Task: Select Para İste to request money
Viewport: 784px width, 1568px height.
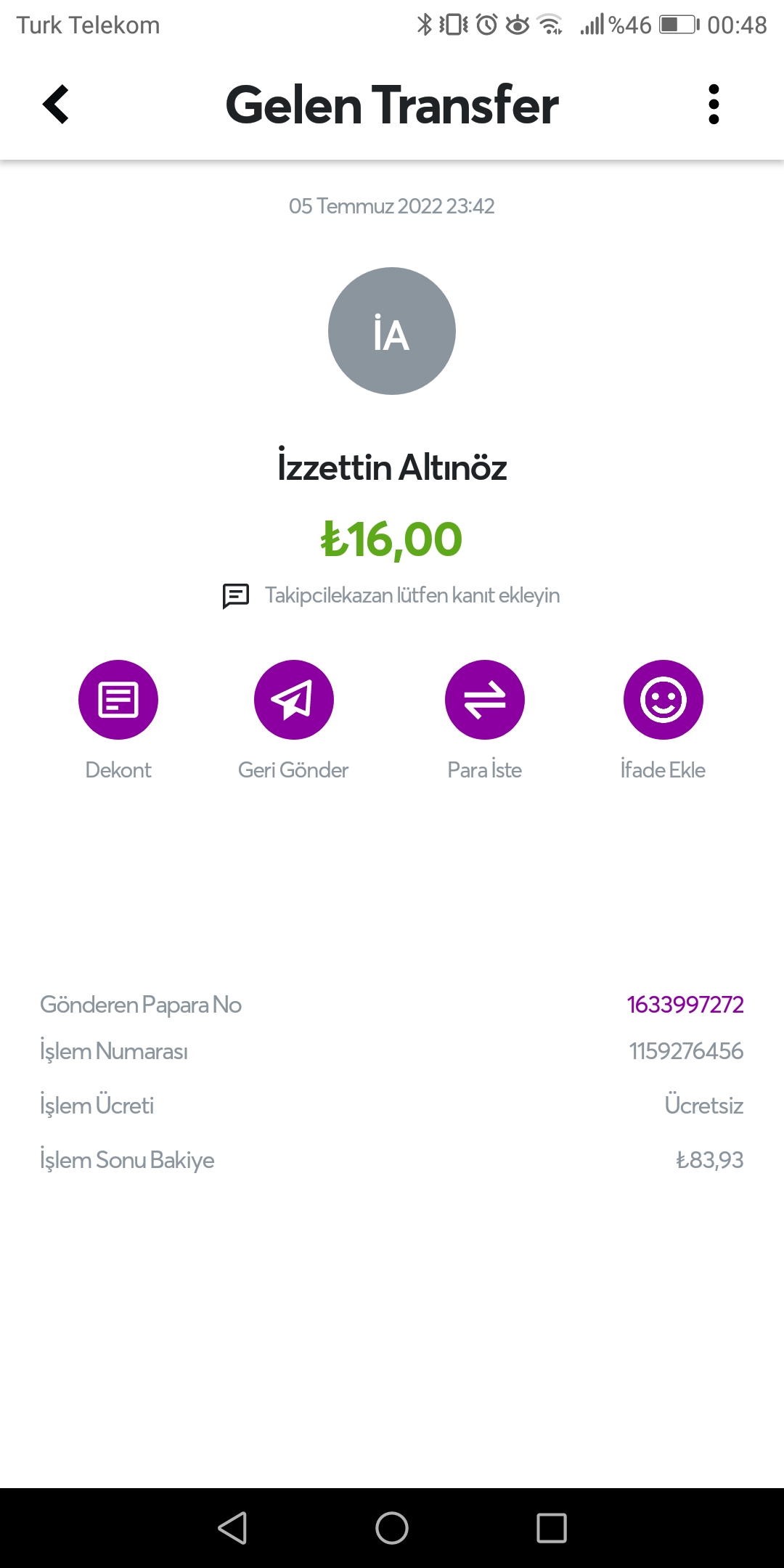Action: pyautogui.click(x=485, y=700)
